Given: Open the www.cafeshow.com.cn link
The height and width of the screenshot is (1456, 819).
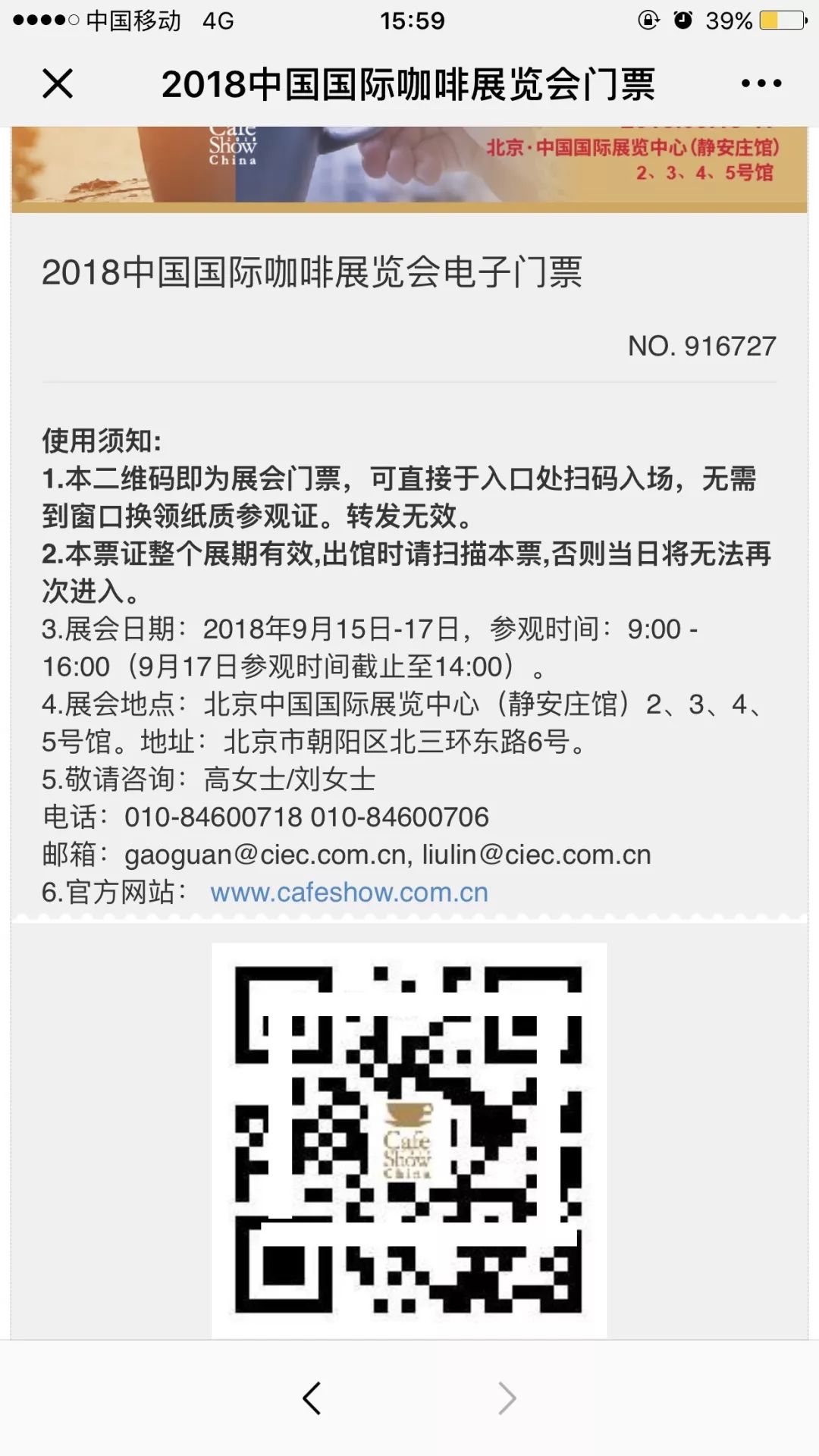Looking at the screenshot, I should coord(349,893).
